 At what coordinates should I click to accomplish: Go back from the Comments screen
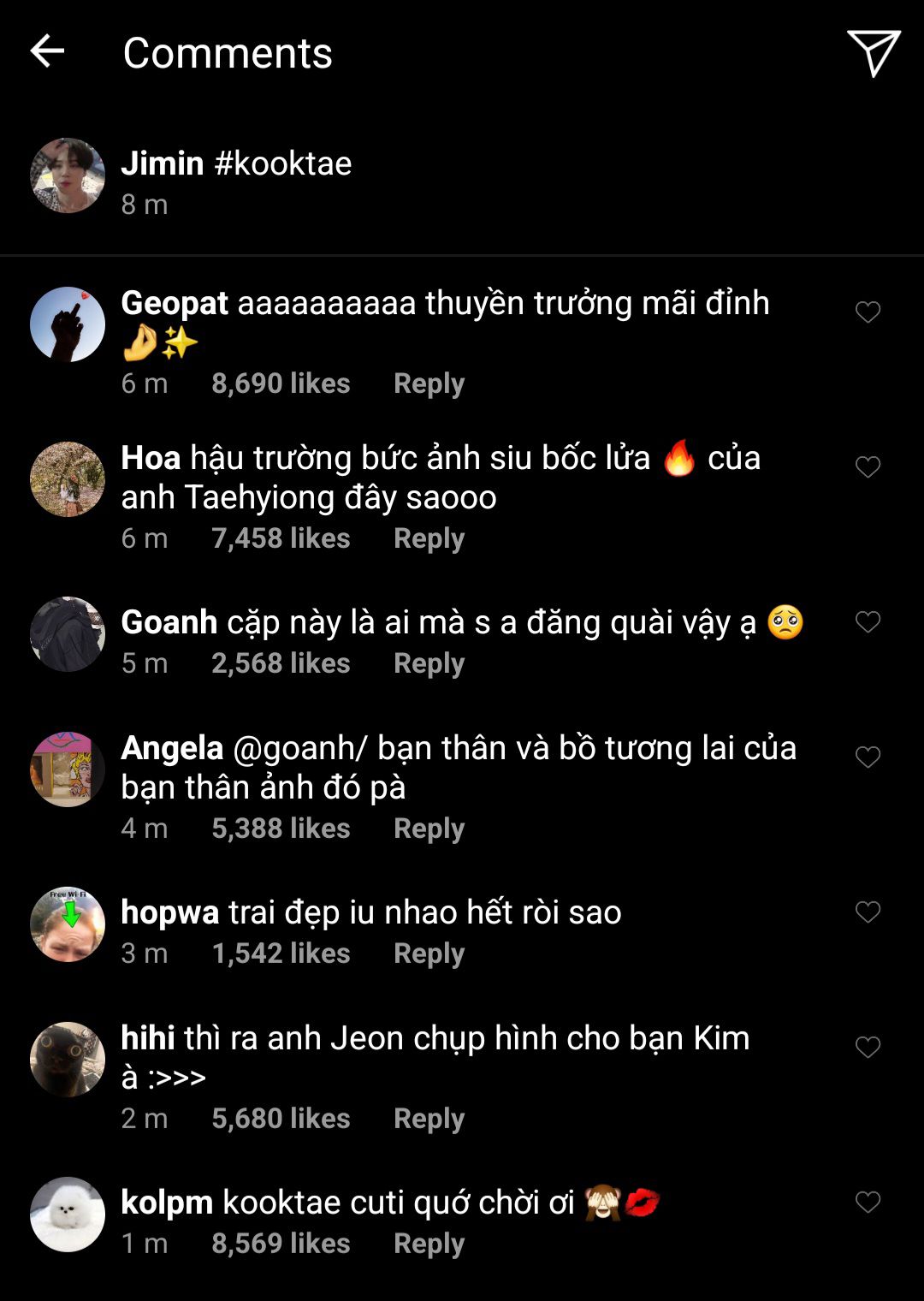[47, 51]
